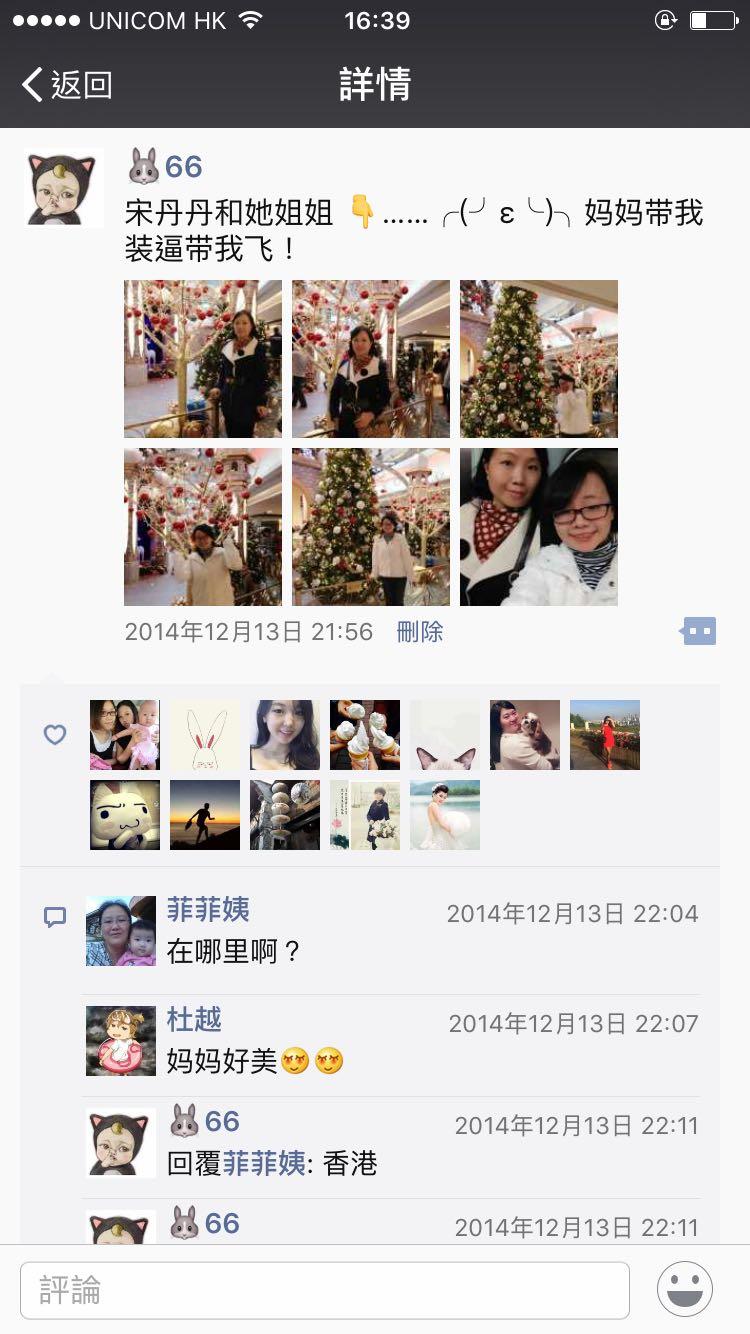The height and width of the screenshot is (1334, 750).
Task: View 菲菲姨's profile picture
Action: point(120,931)
